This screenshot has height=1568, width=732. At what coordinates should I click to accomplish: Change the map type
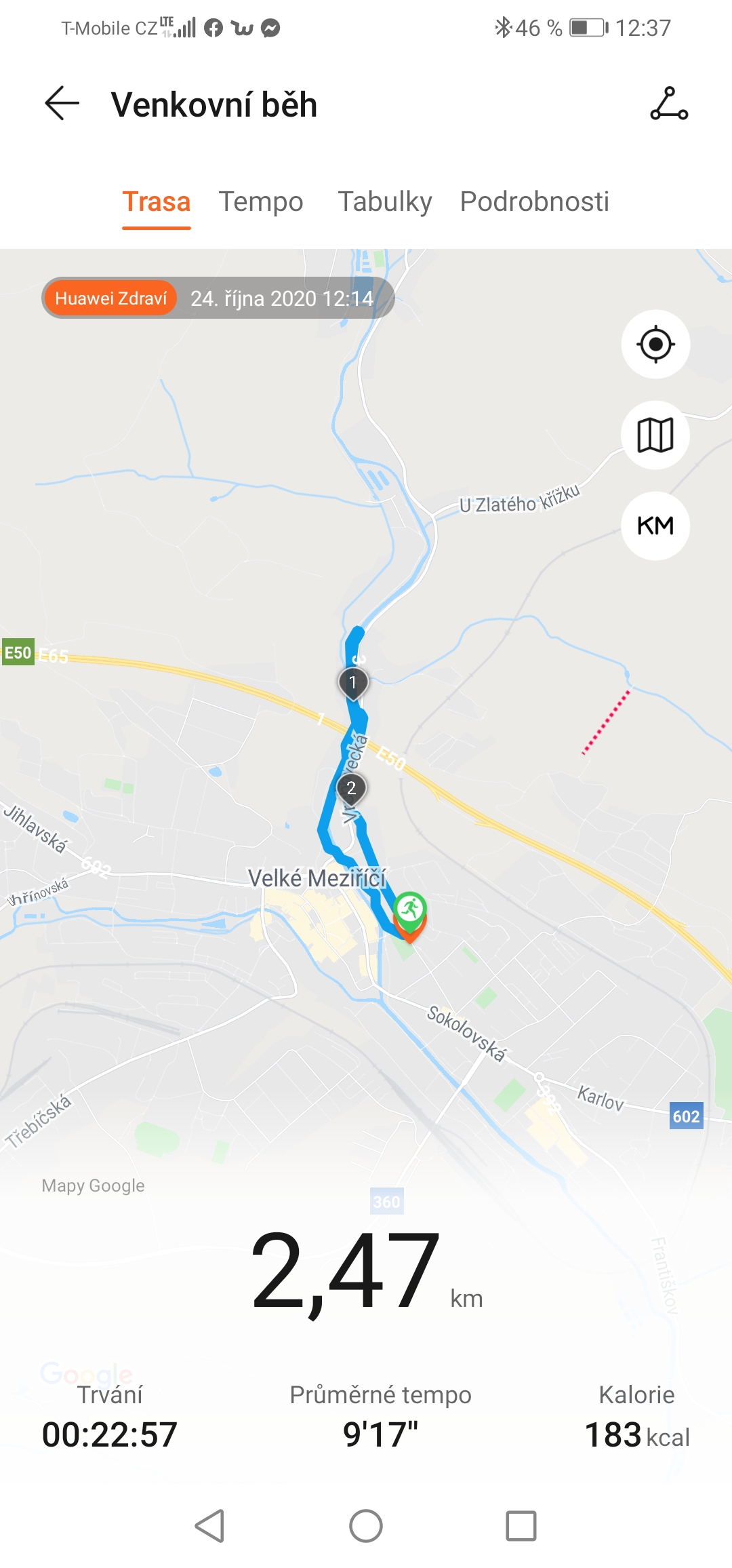click(x=655, y=435)
